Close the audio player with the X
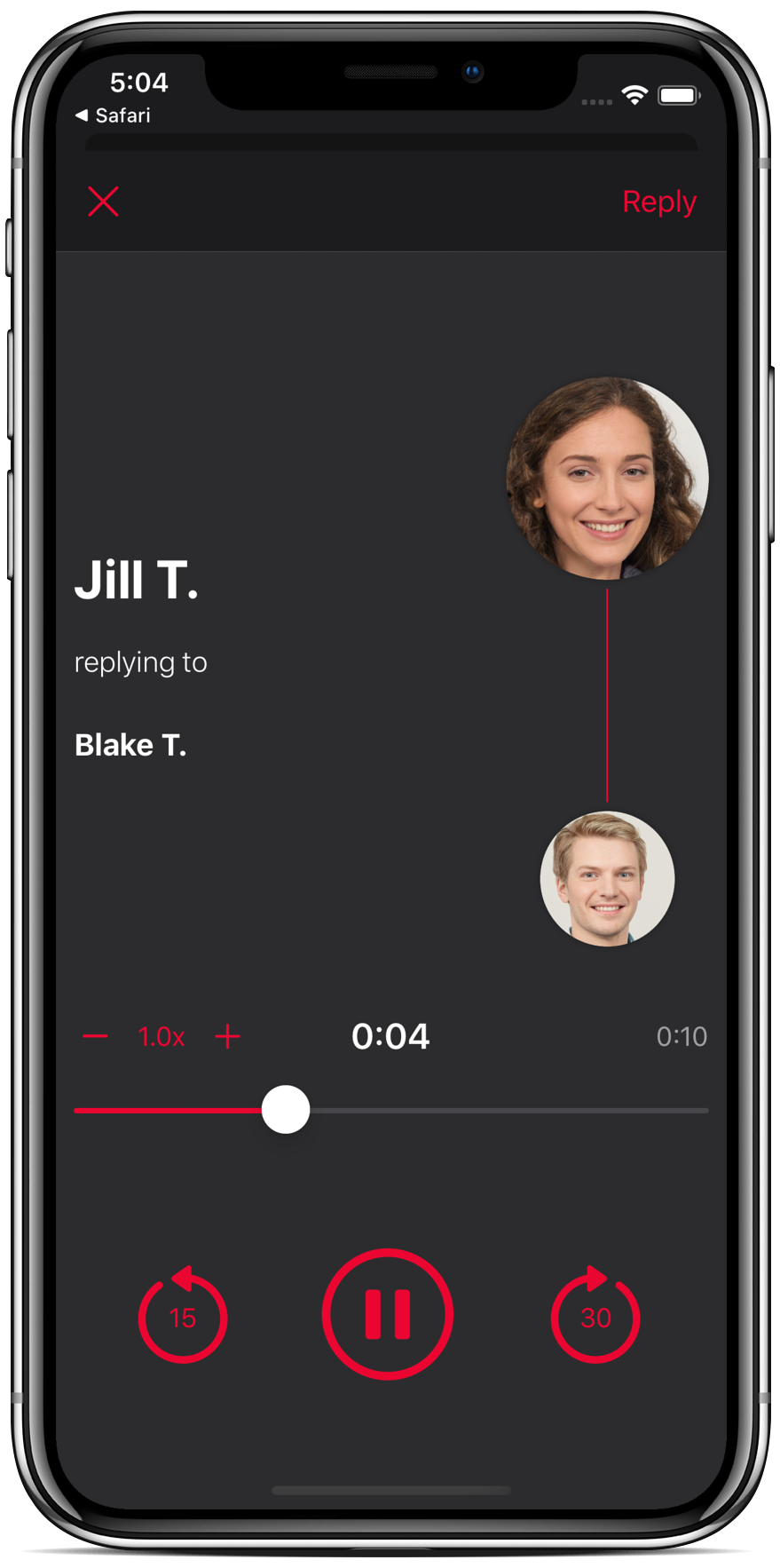Viewport: 780px width, 1568px height. [104, 202]
